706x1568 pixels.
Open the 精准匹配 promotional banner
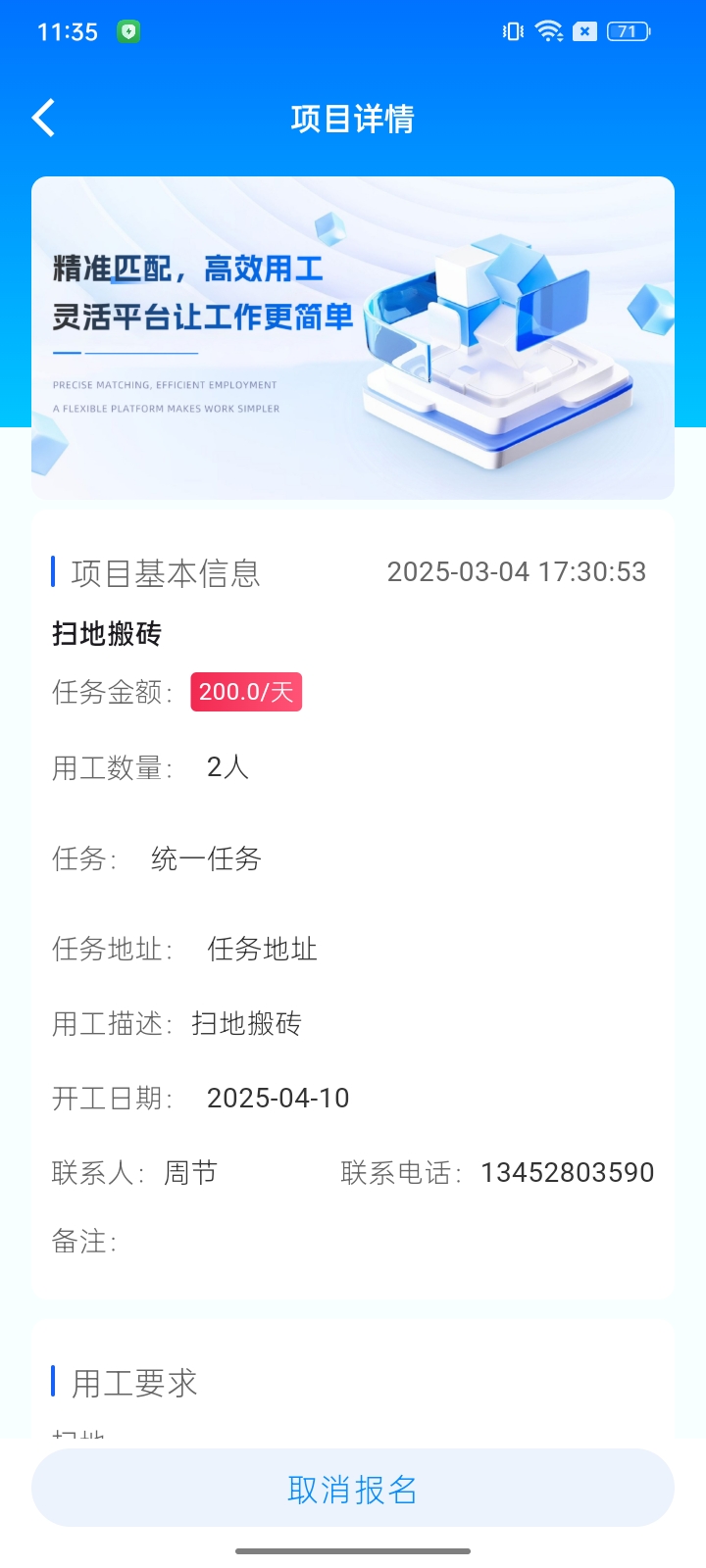click(353, 337)
